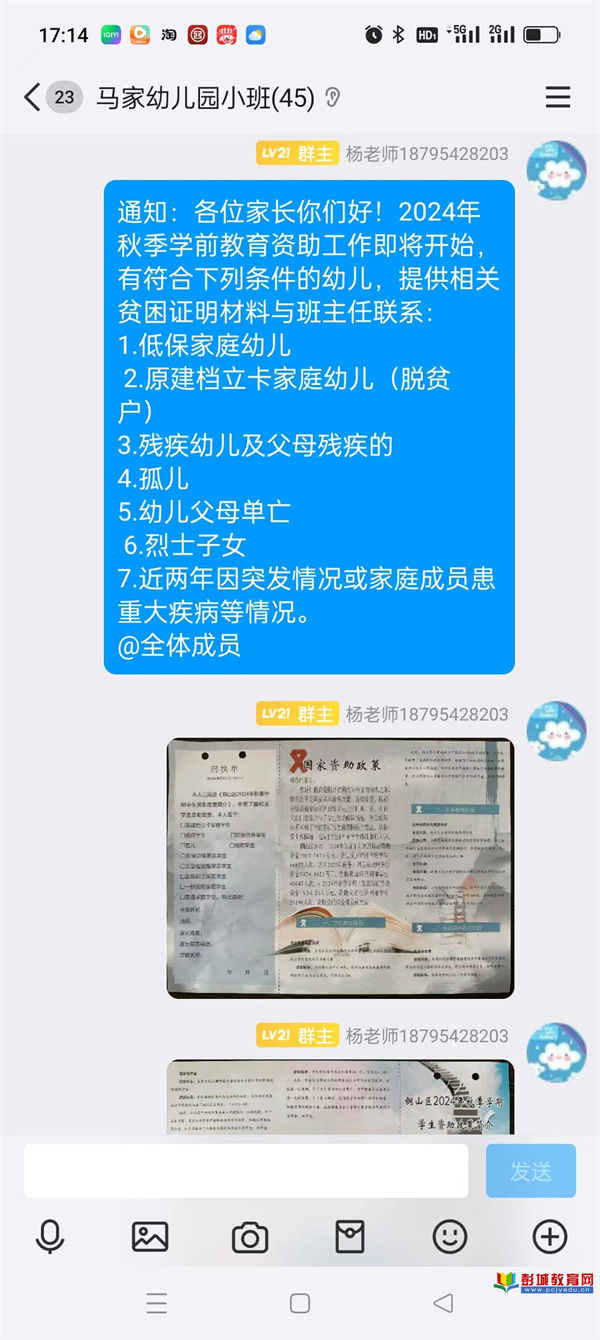Start voice input with the microphone icon
The width and height of the screenshot is (600, 1340).
click(50, 1237)
